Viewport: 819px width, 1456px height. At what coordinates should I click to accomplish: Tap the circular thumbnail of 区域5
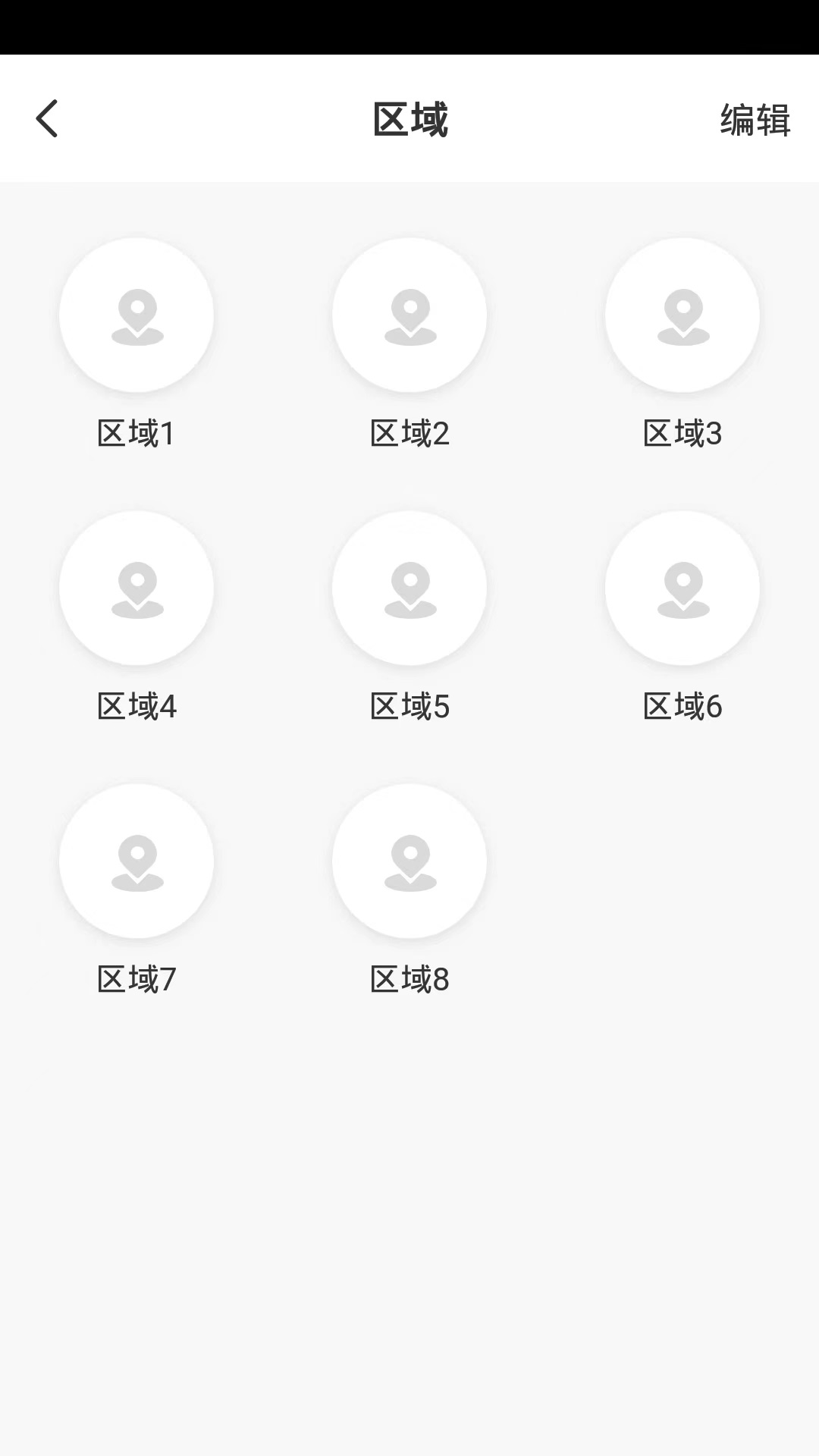pyautogui.click(x=409, y=589)
